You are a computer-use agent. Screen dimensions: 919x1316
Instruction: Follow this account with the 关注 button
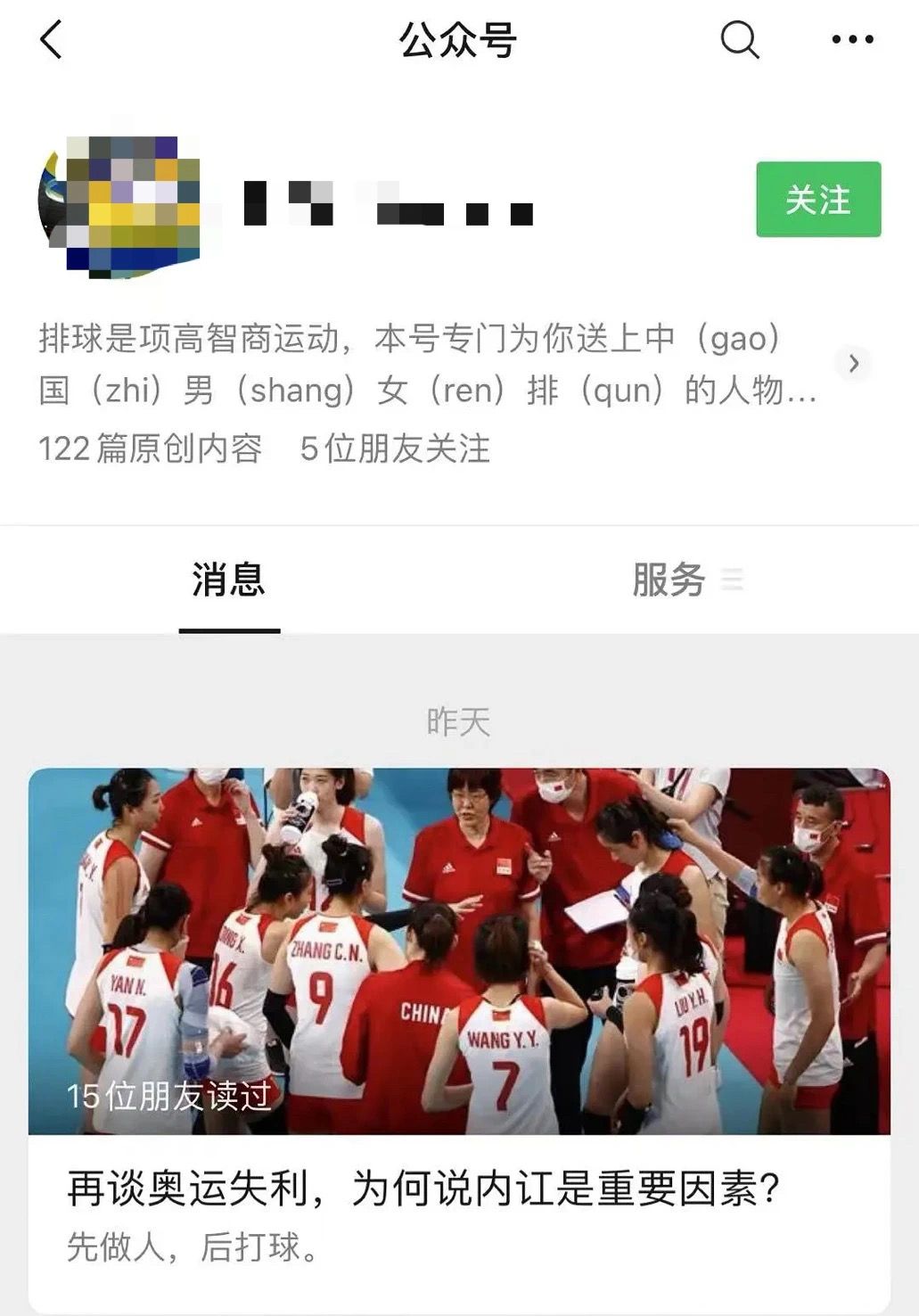coord(817,199)
